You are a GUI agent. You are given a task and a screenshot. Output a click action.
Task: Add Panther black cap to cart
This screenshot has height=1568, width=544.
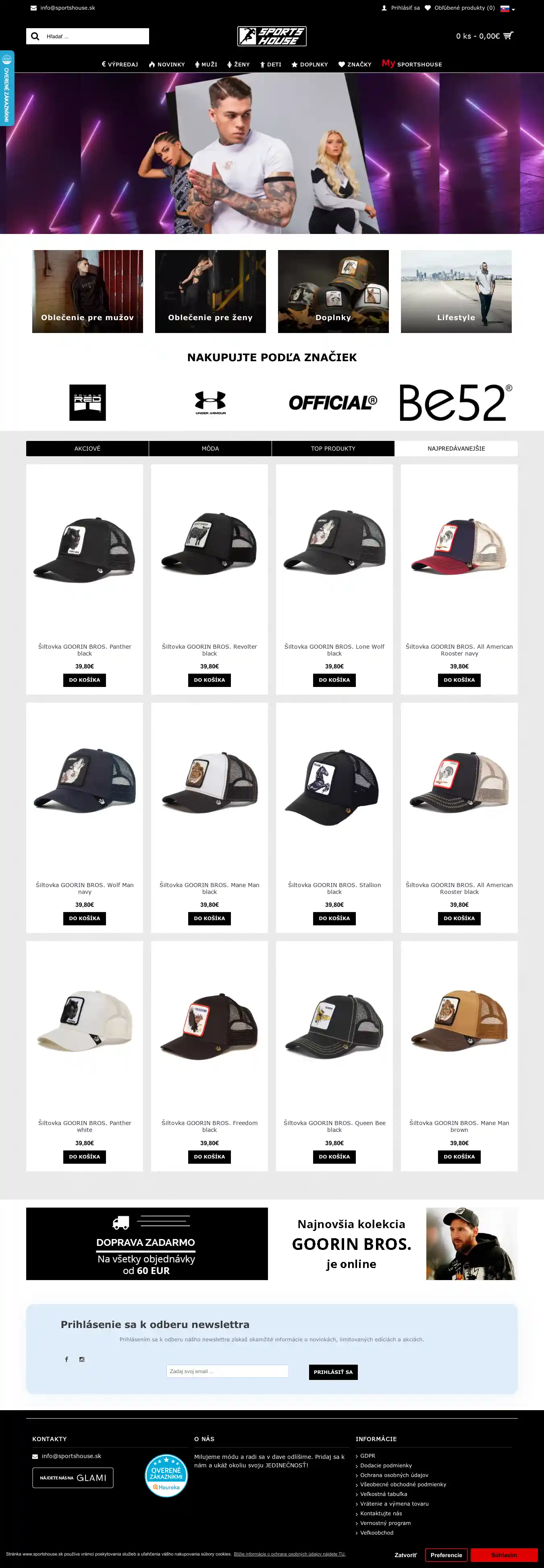85,680
